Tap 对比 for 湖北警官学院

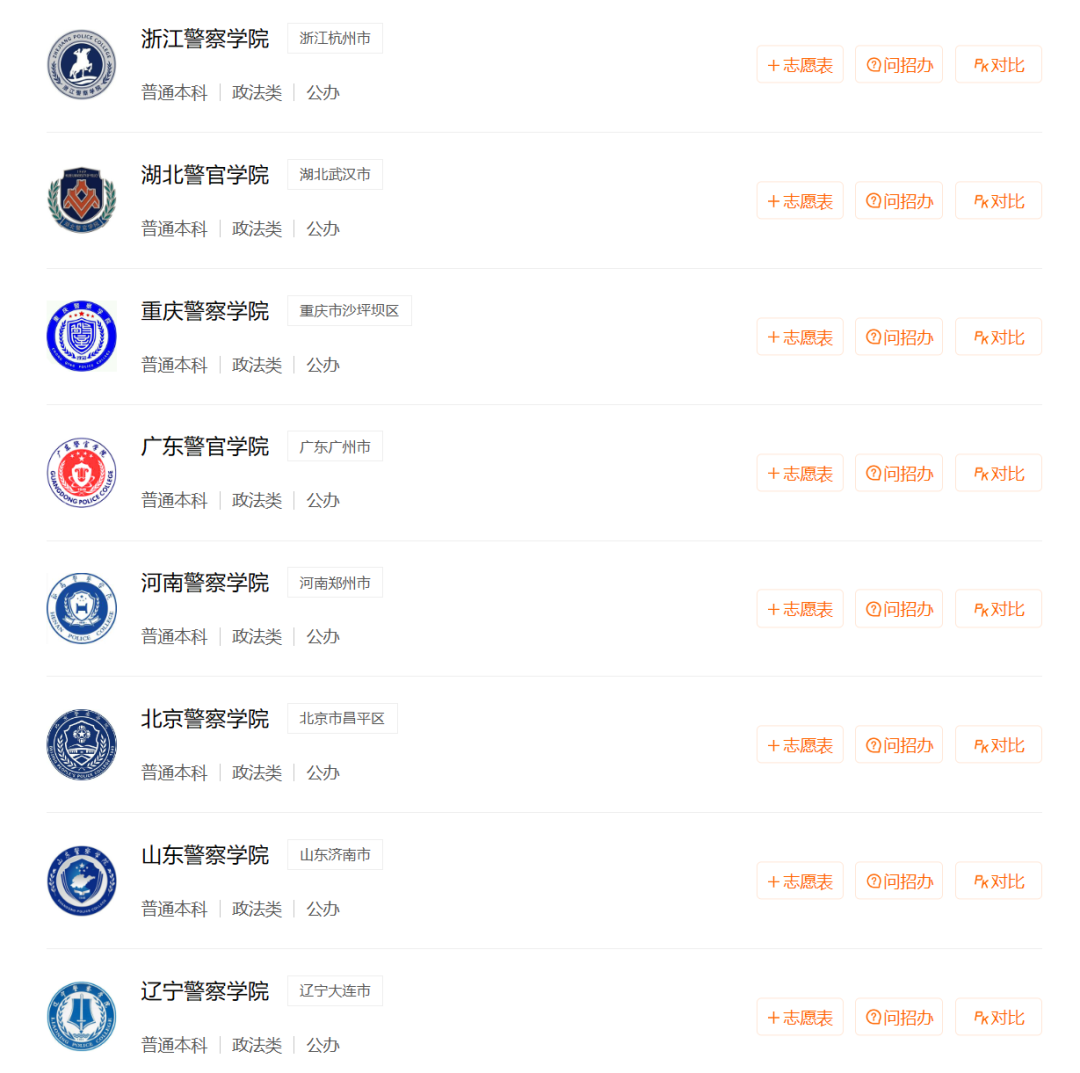coord(998,201)
